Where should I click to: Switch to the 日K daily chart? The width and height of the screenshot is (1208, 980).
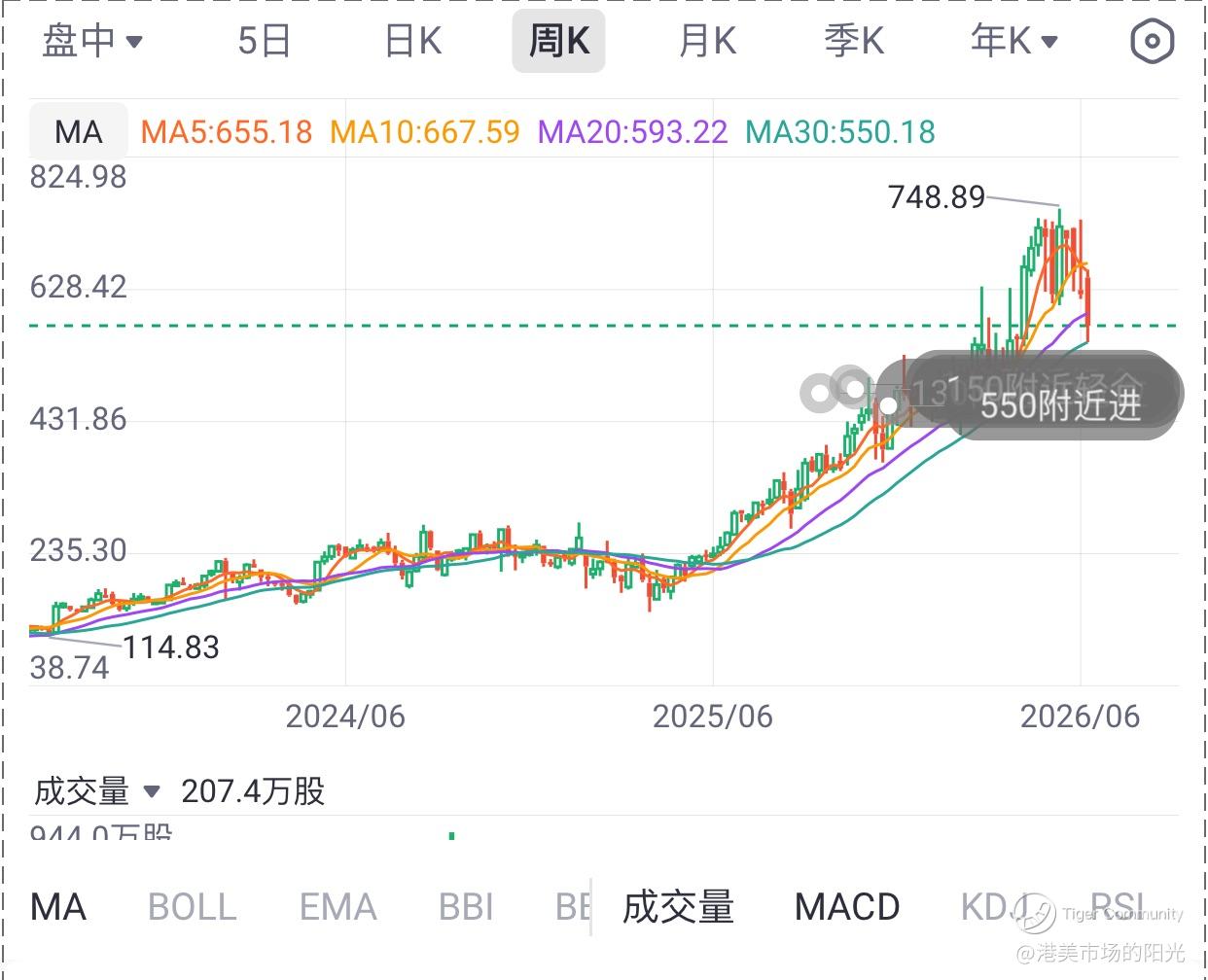(x=412, y=41)
